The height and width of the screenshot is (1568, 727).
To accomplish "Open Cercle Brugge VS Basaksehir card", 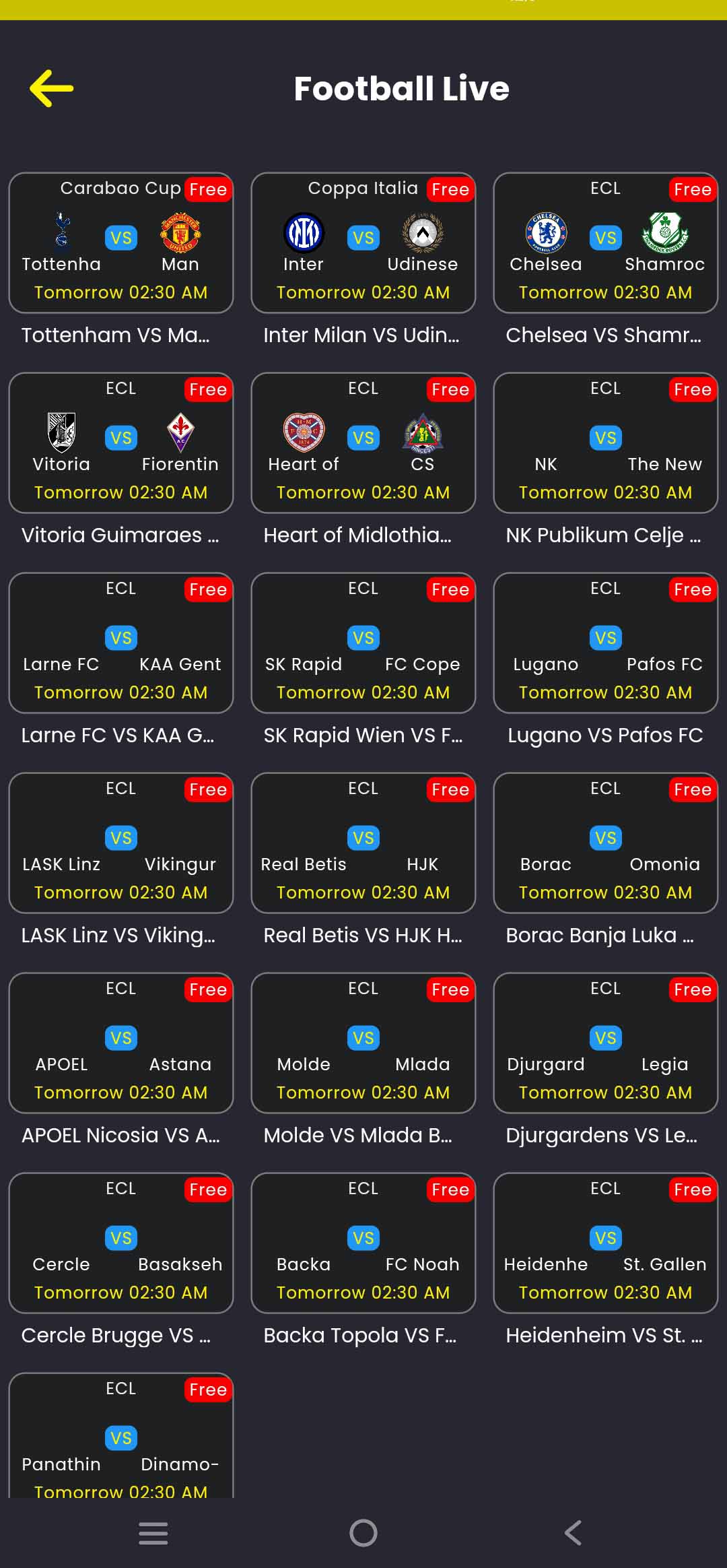I will pyautogui.click(x=121, y=1243).
